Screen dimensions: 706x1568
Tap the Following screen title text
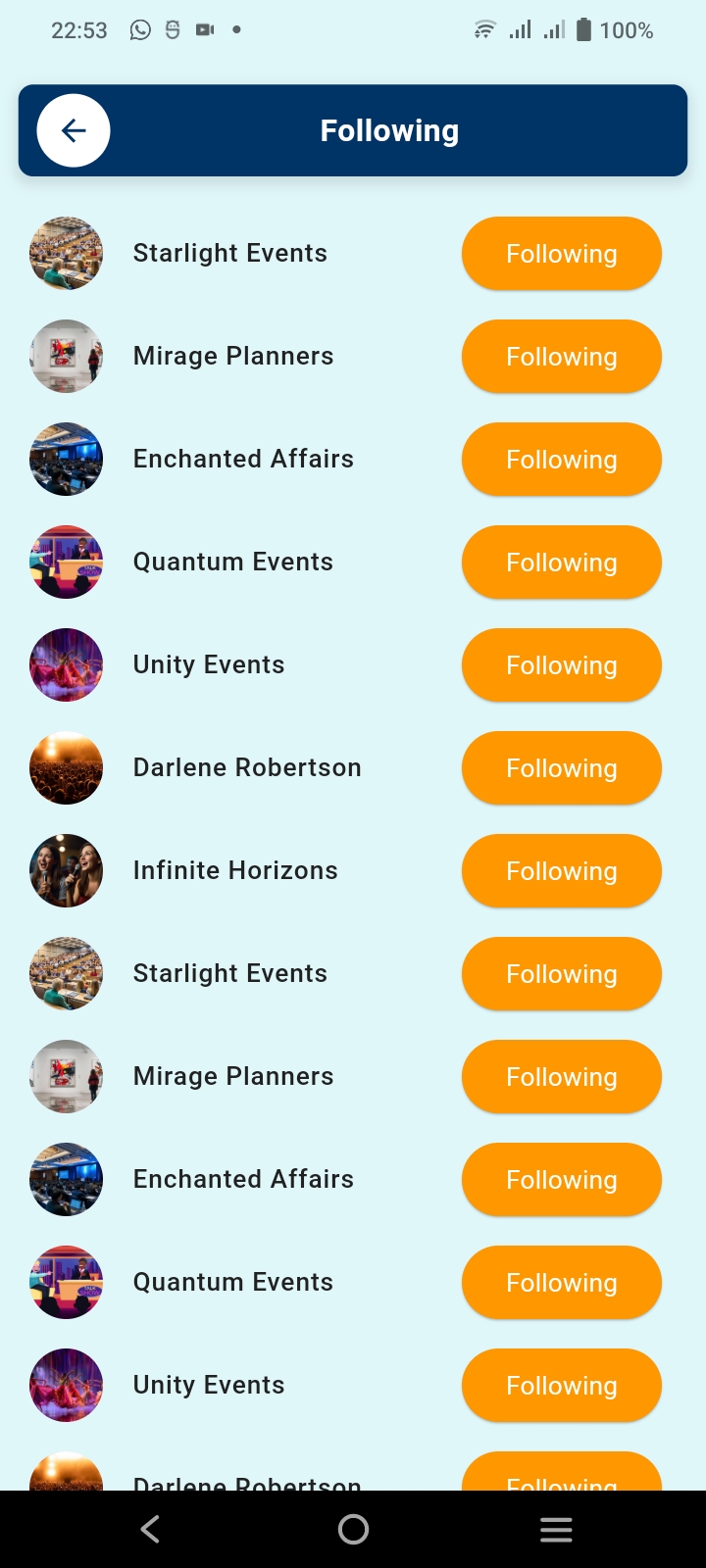[x=389, y=129]
